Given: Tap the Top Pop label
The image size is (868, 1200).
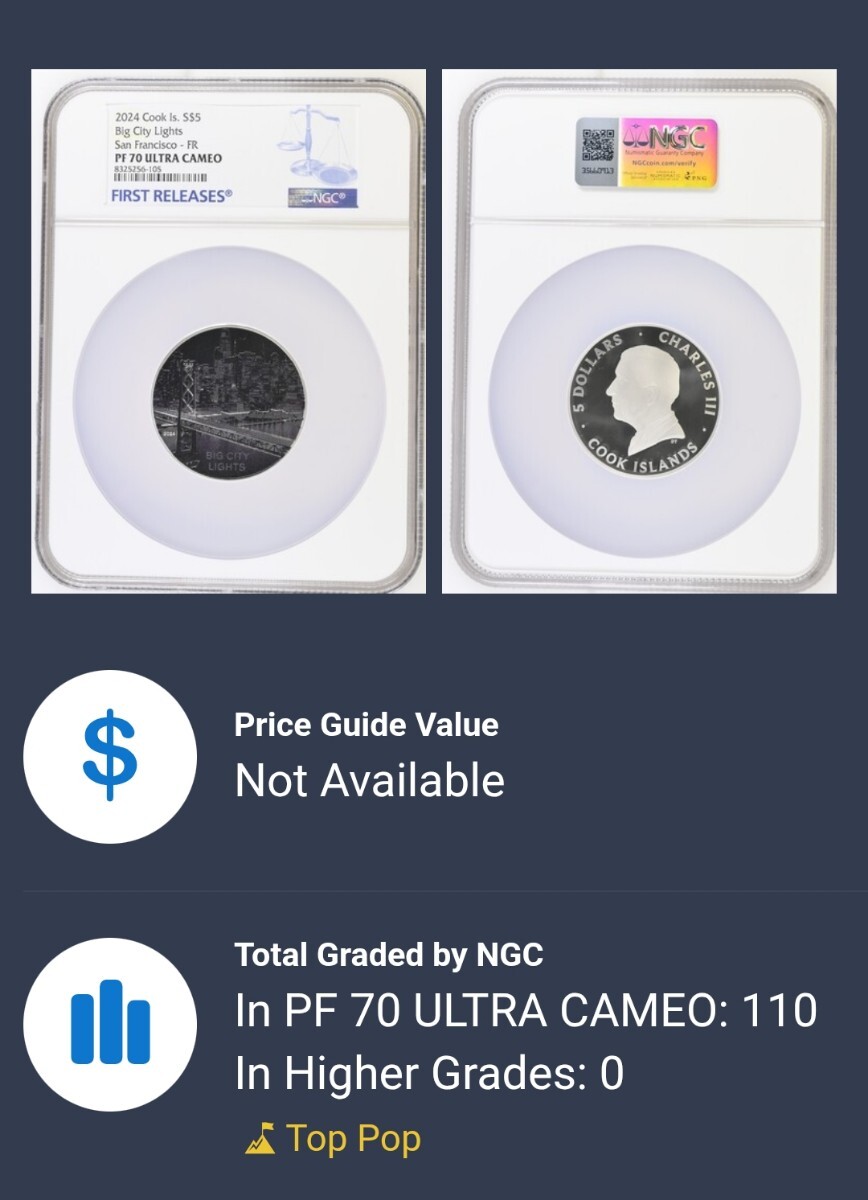Looking at the screenshot, I should tap(333, 1139).
